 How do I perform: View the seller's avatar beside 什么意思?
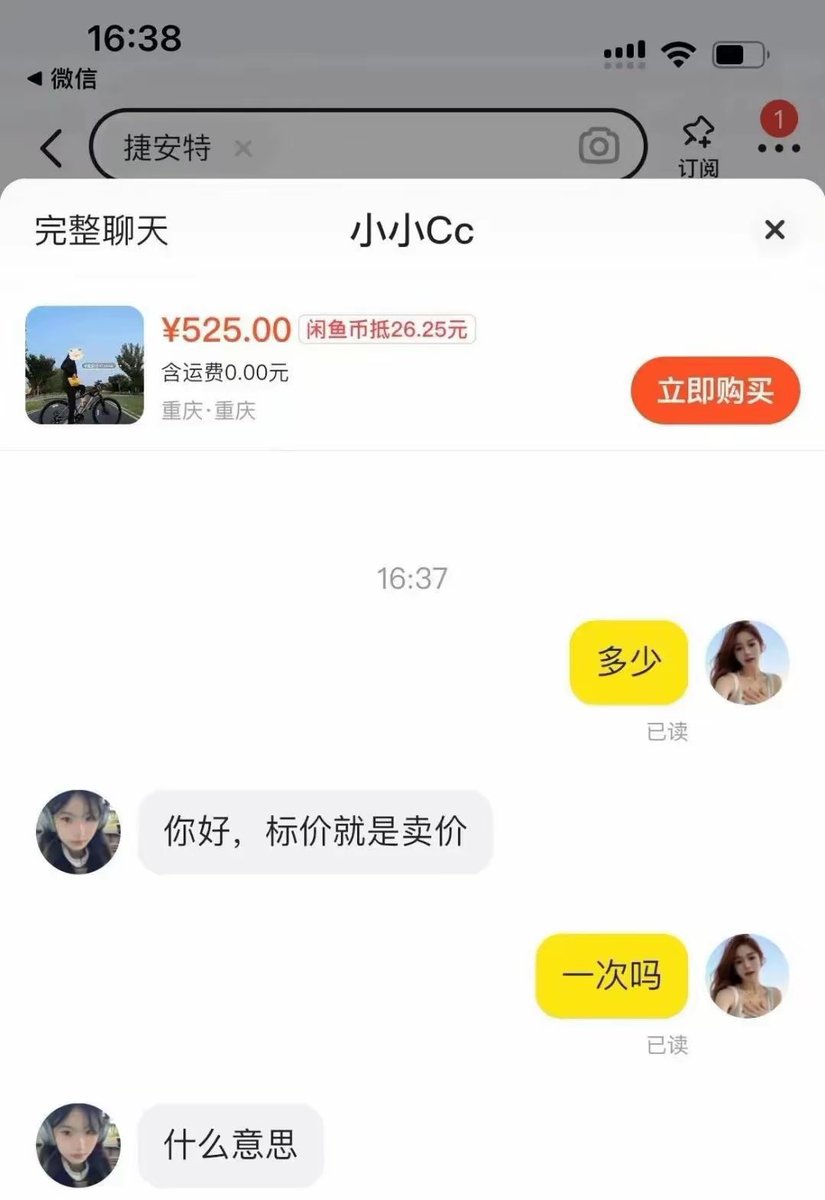(78, 1145)
